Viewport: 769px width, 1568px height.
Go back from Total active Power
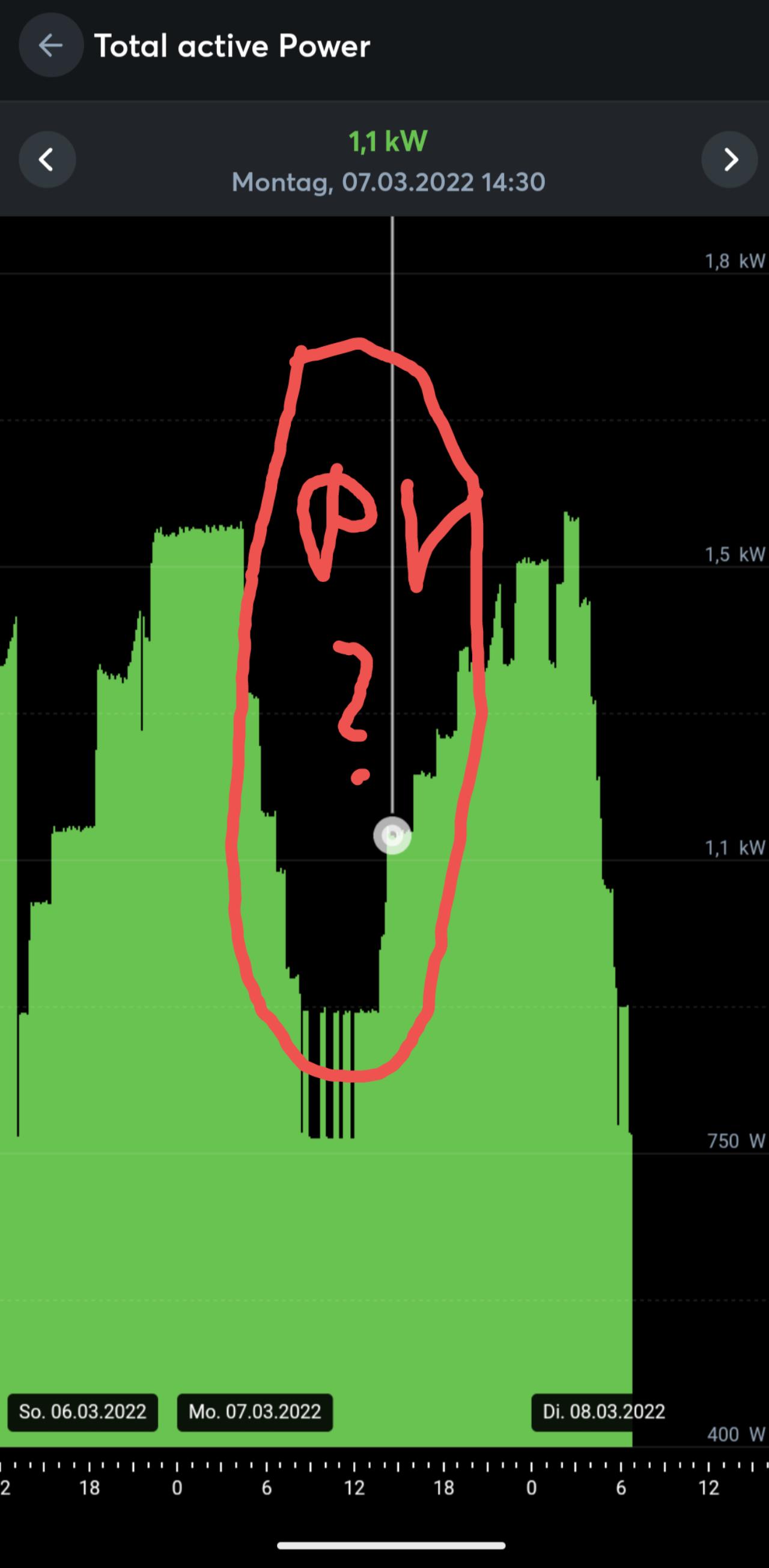tap(51, 45)
